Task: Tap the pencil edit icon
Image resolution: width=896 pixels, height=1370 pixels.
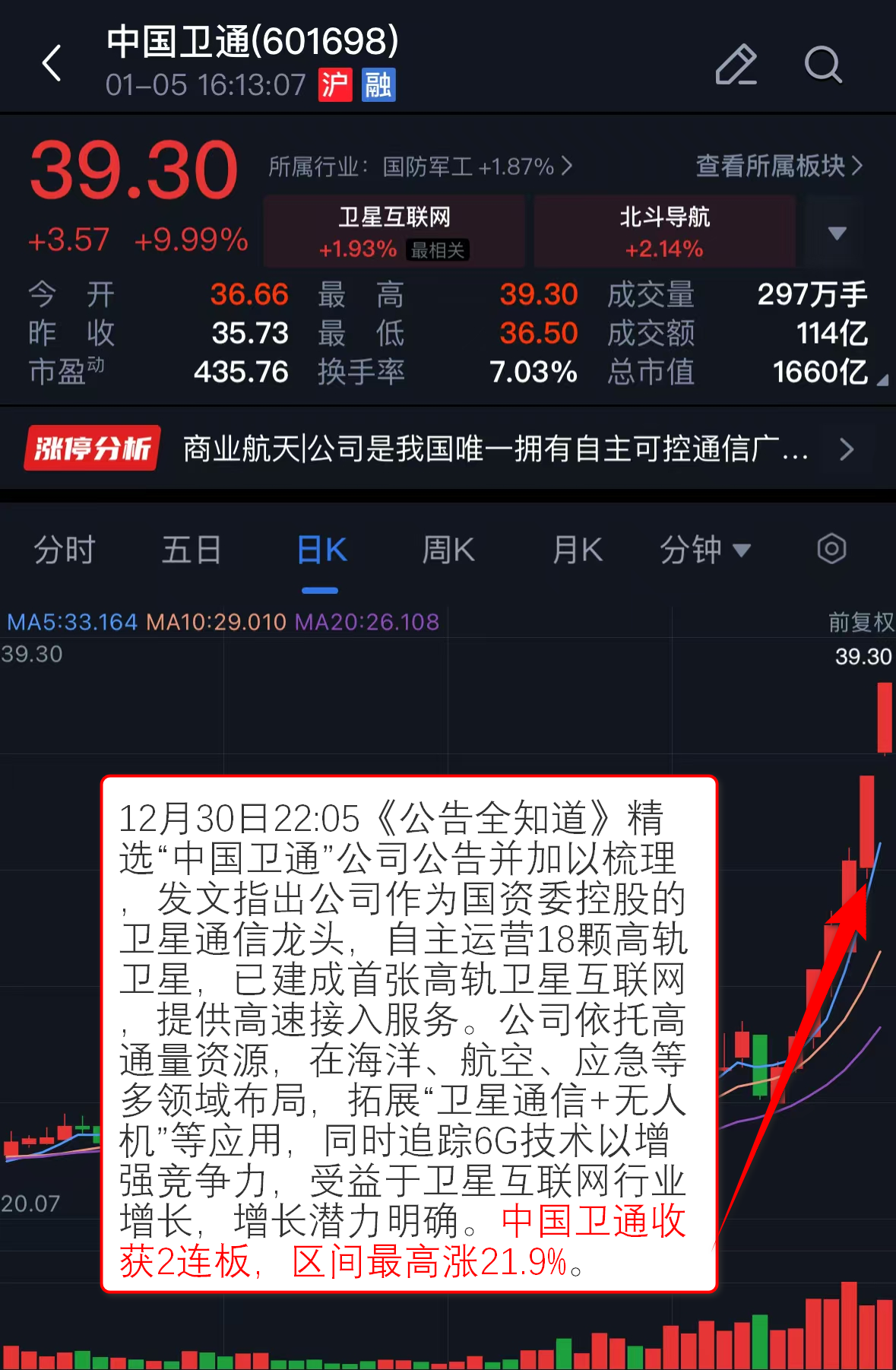Action: point(736,65)
